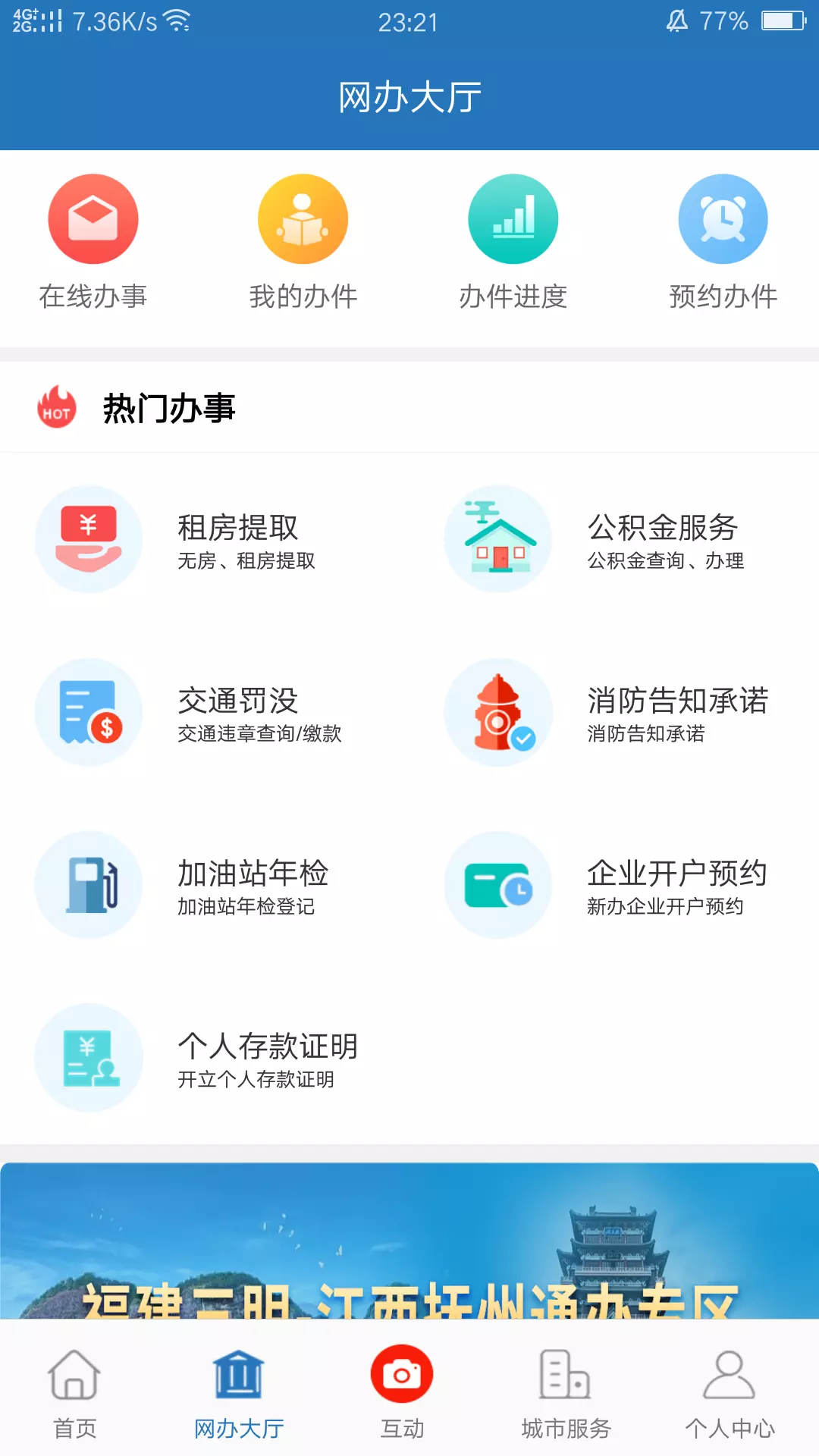Open 我的办件 my cases
This screenshot has width=819, height=1456.
303,243
